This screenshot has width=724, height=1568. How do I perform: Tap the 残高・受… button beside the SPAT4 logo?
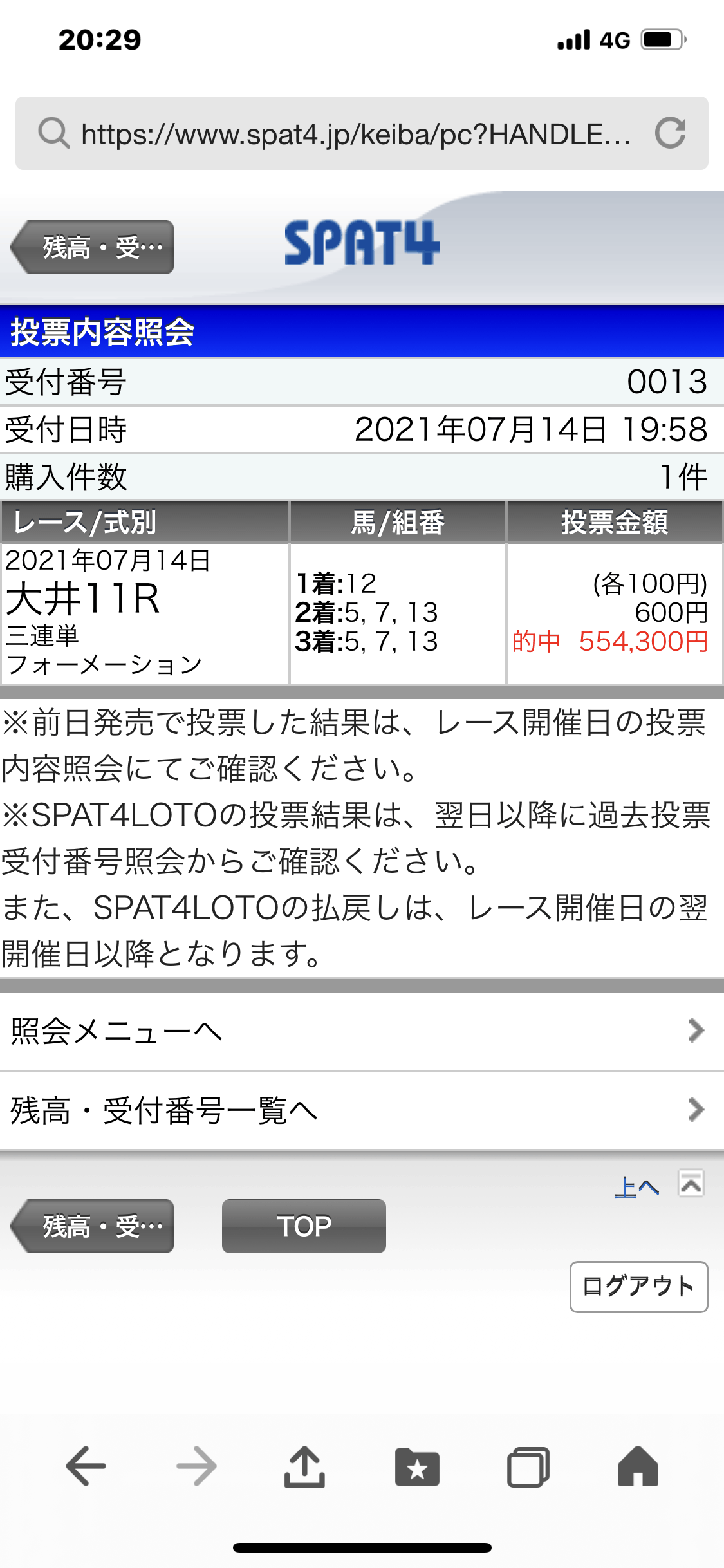pos(93,247)
